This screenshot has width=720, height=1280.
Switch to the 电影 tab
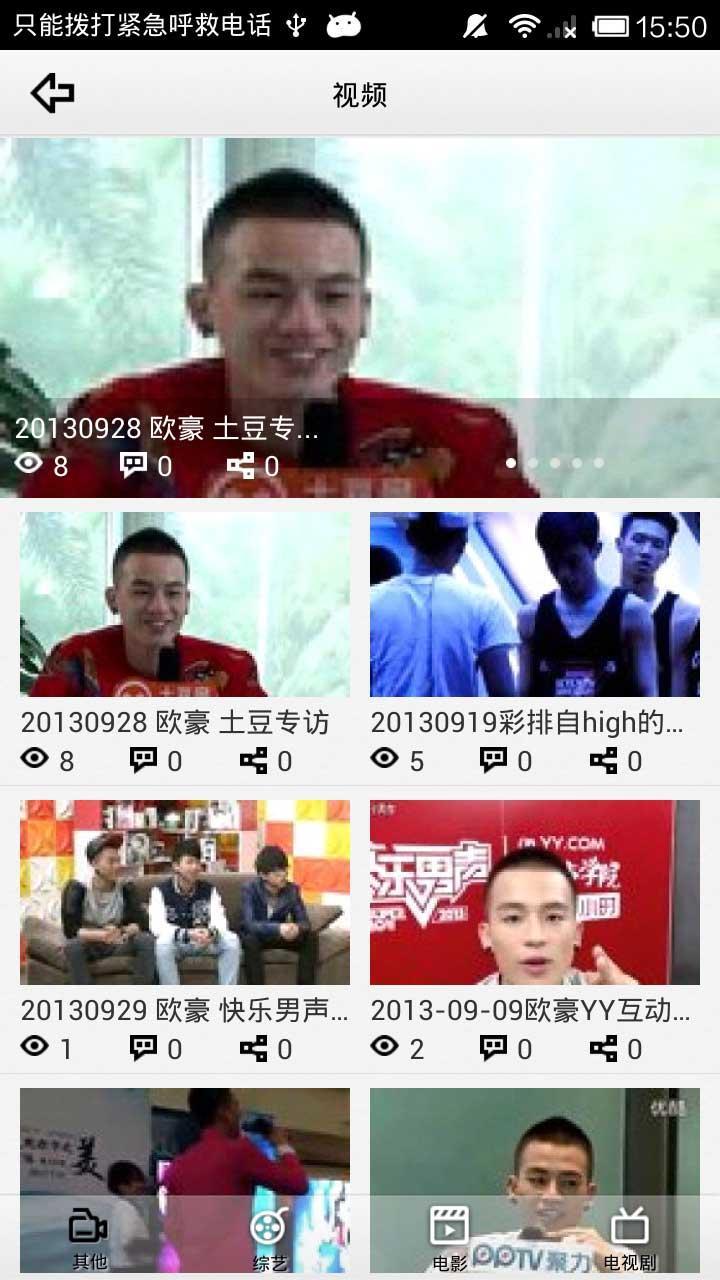tap(450, 1238)
